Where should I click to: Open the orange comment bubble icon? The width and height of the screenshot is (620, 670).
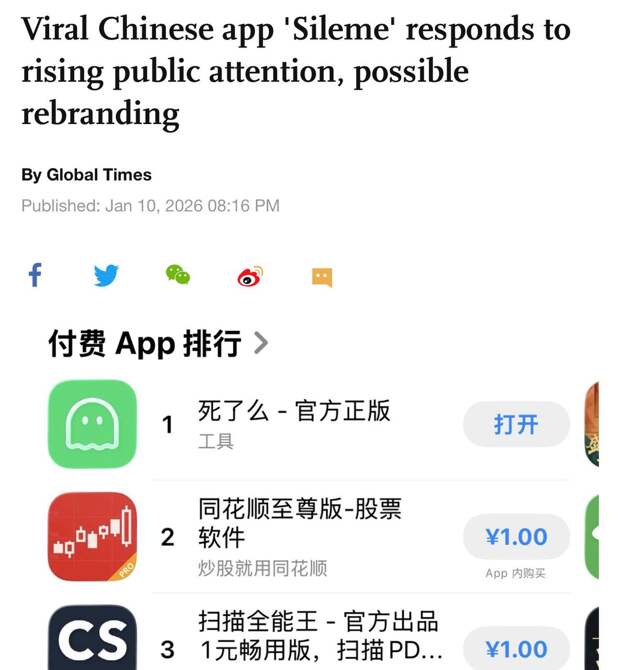click(x=322, y=277)
